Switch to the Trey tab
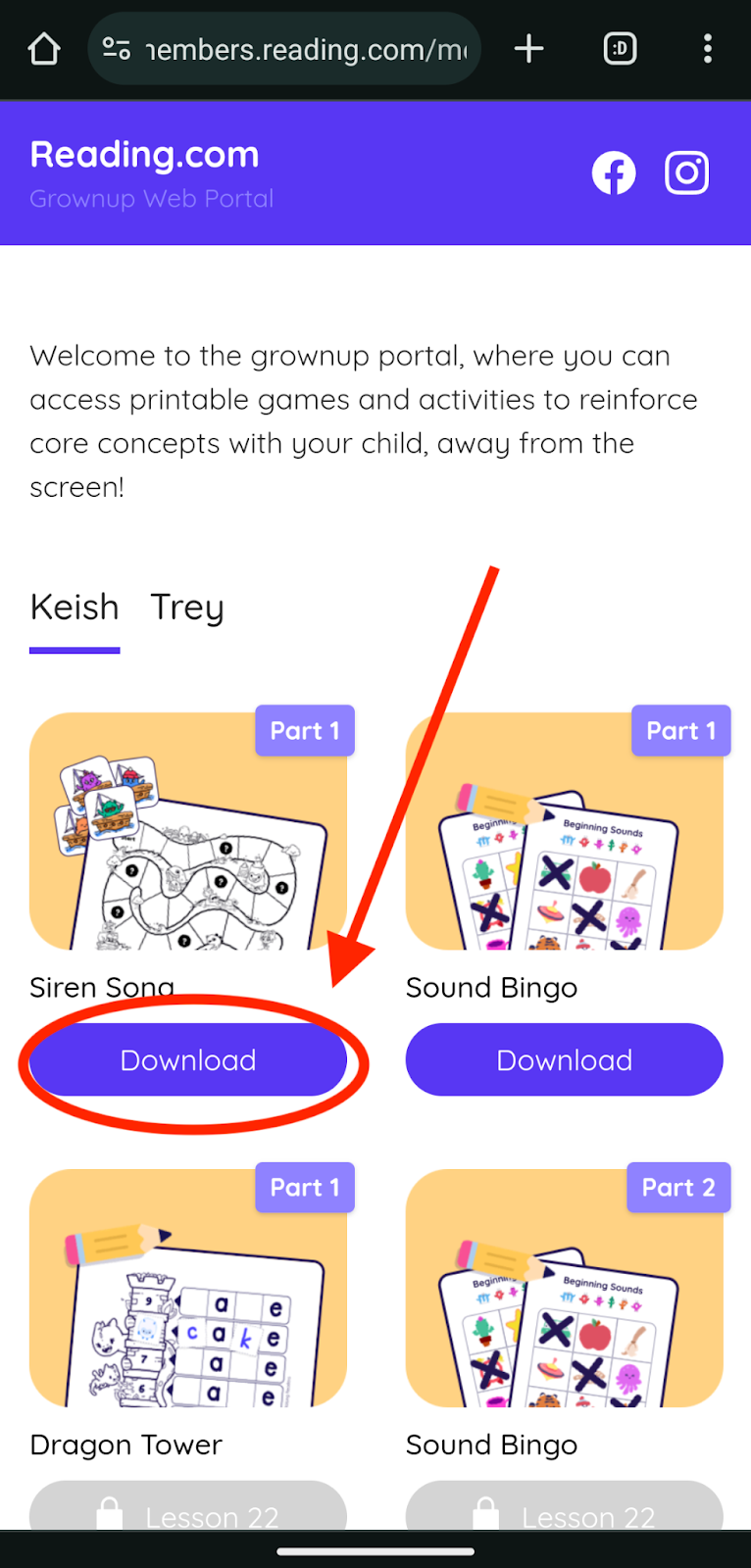 coord(187,608)
